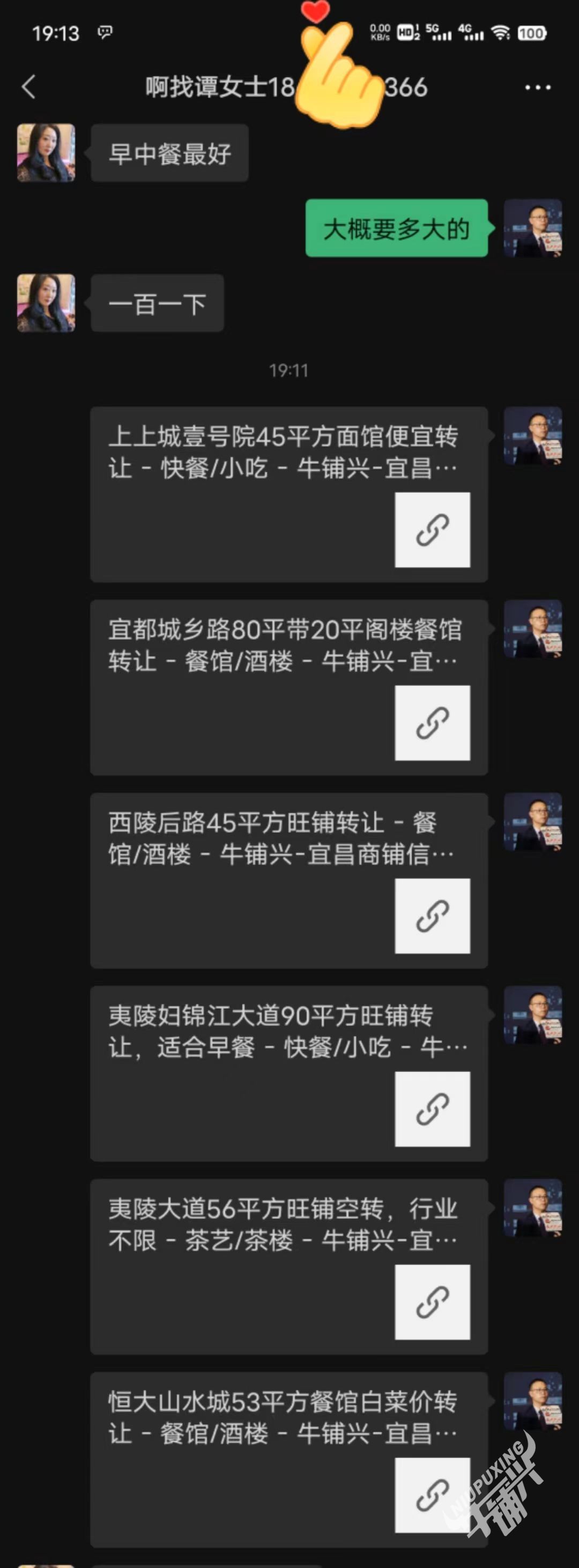
Task: Tap own avatar beside 大概要多大的
Action: 532,228
